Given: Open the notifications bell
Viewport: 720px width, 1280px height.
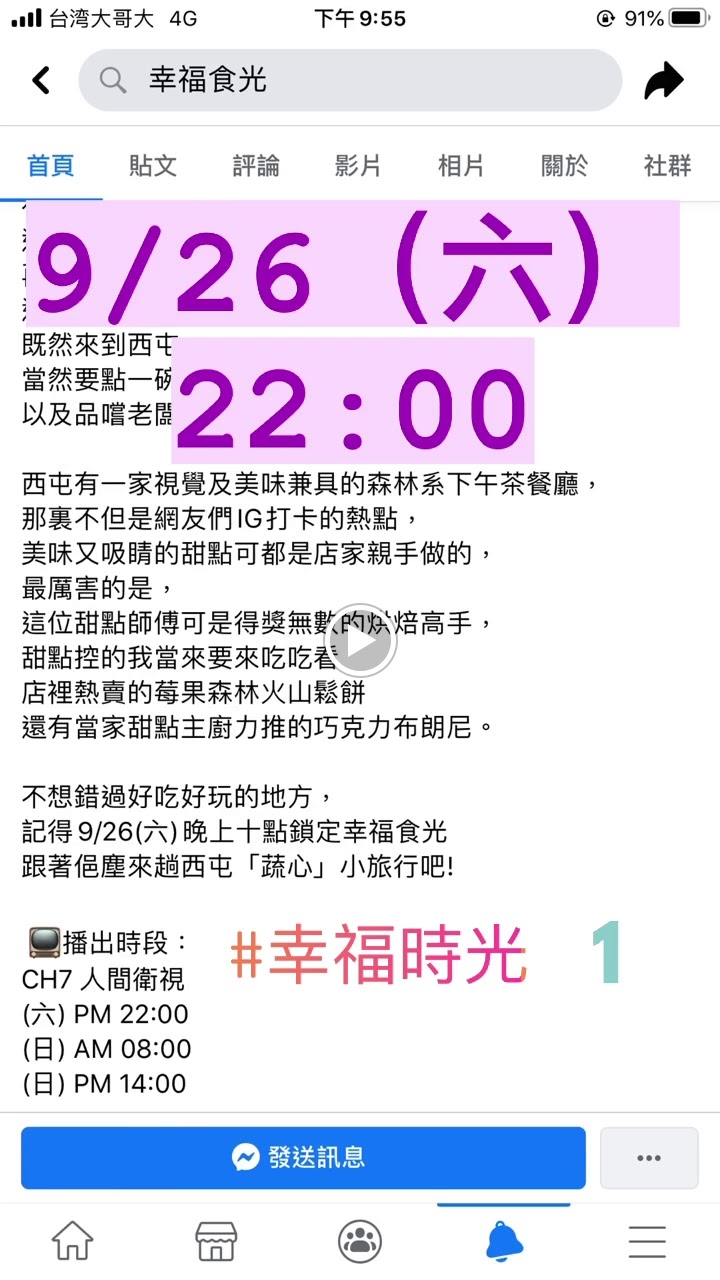Looking at the screenshot, I should (x=504, y=1241).
